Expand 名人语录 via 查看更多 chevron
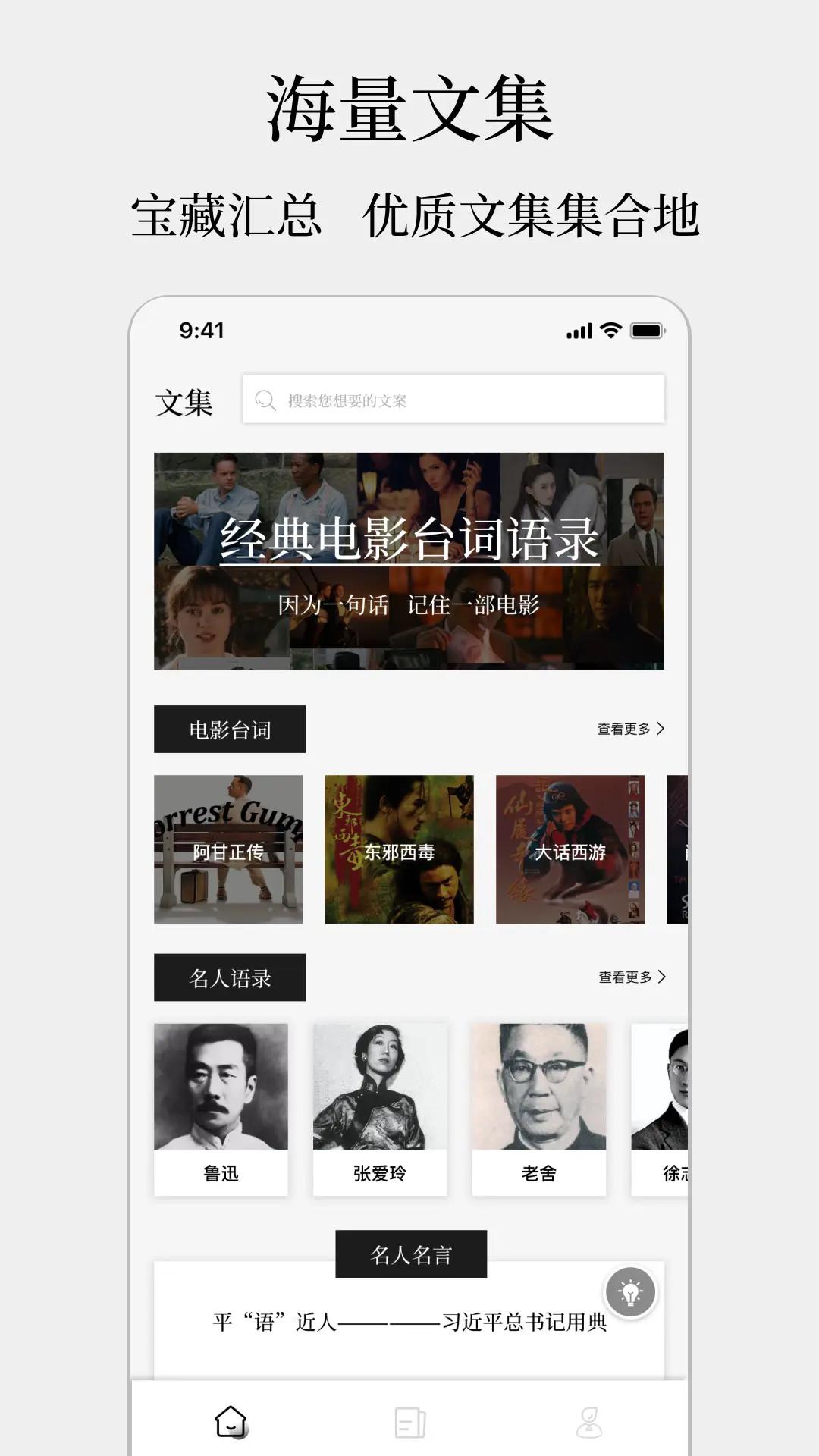The image size is (819, 1456). tap(632, 978)
